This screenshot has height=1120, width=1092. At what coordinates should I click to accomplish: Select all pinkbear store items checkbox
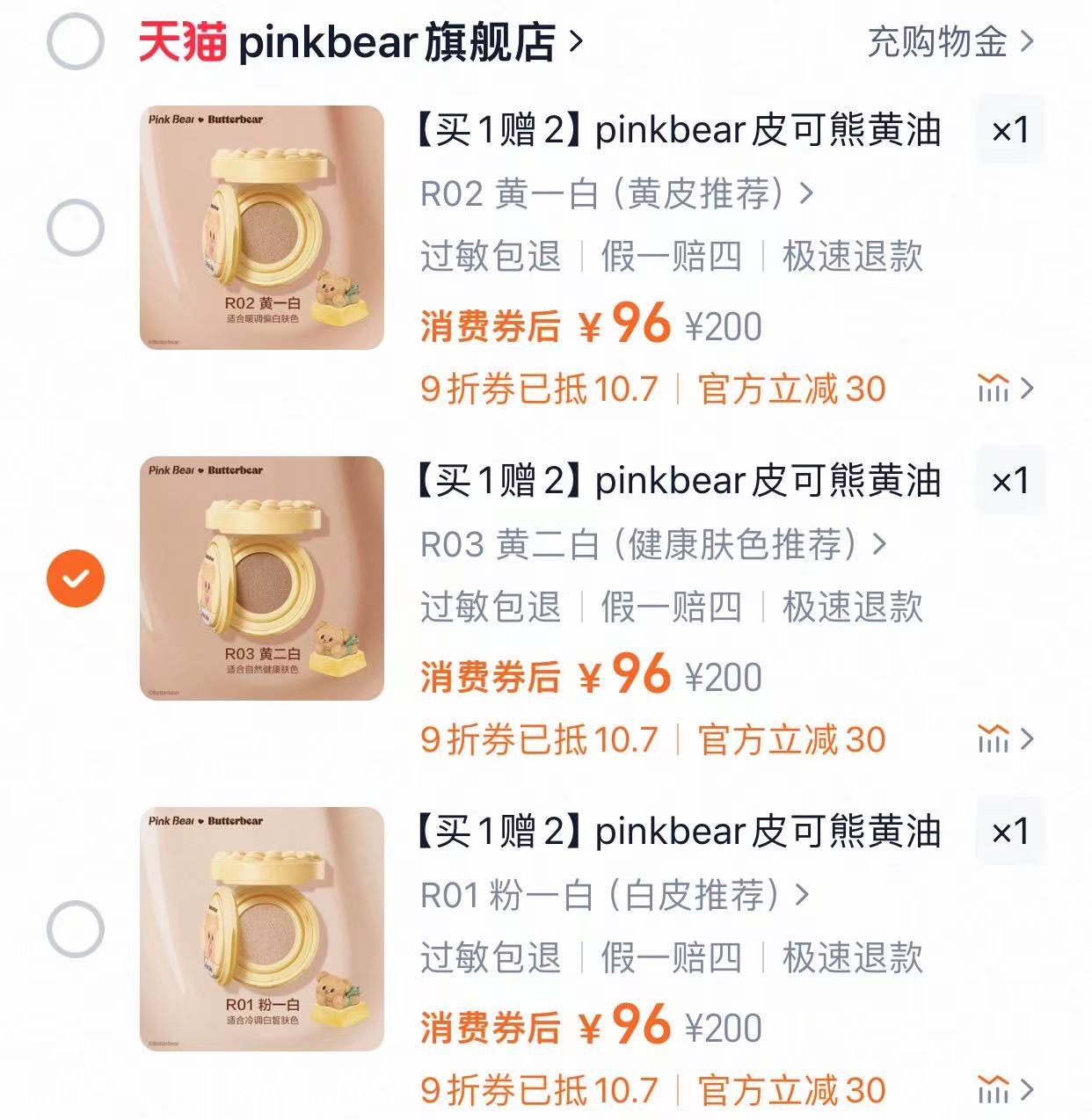pos(75,41)
